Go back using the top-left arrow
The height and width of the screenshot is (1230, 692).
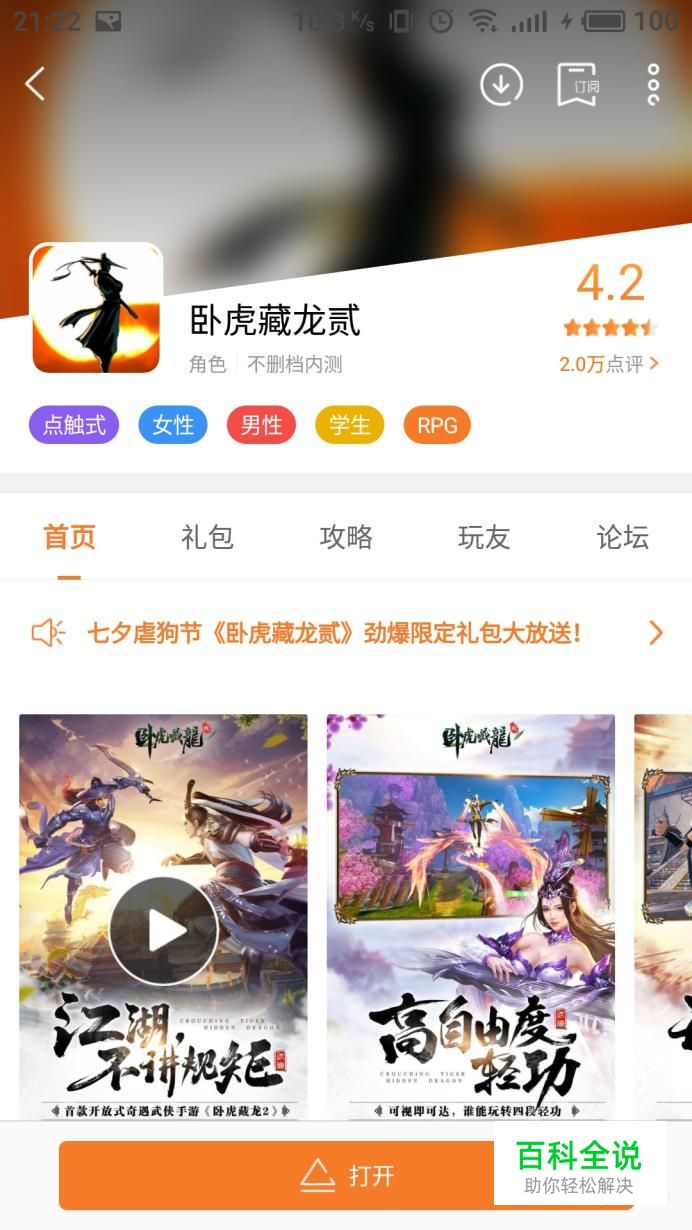pos(35,84)
